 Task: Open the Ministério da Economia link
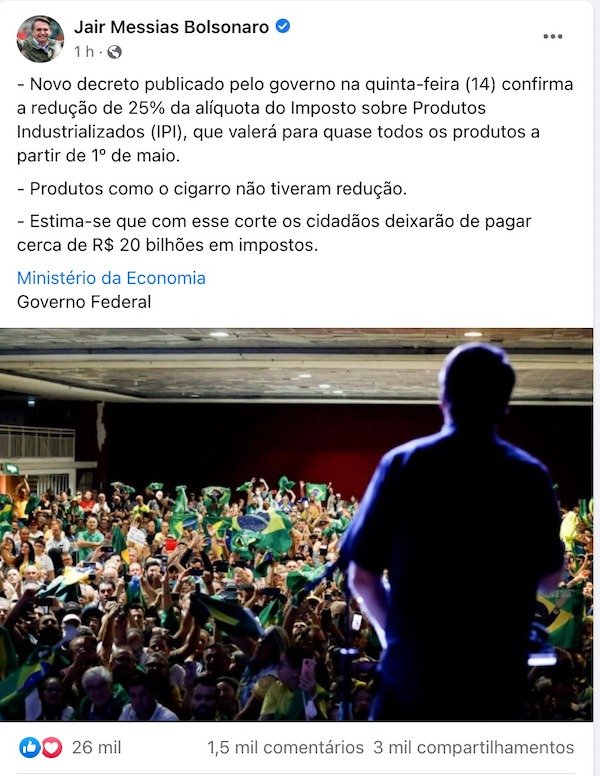pos(111,278)
